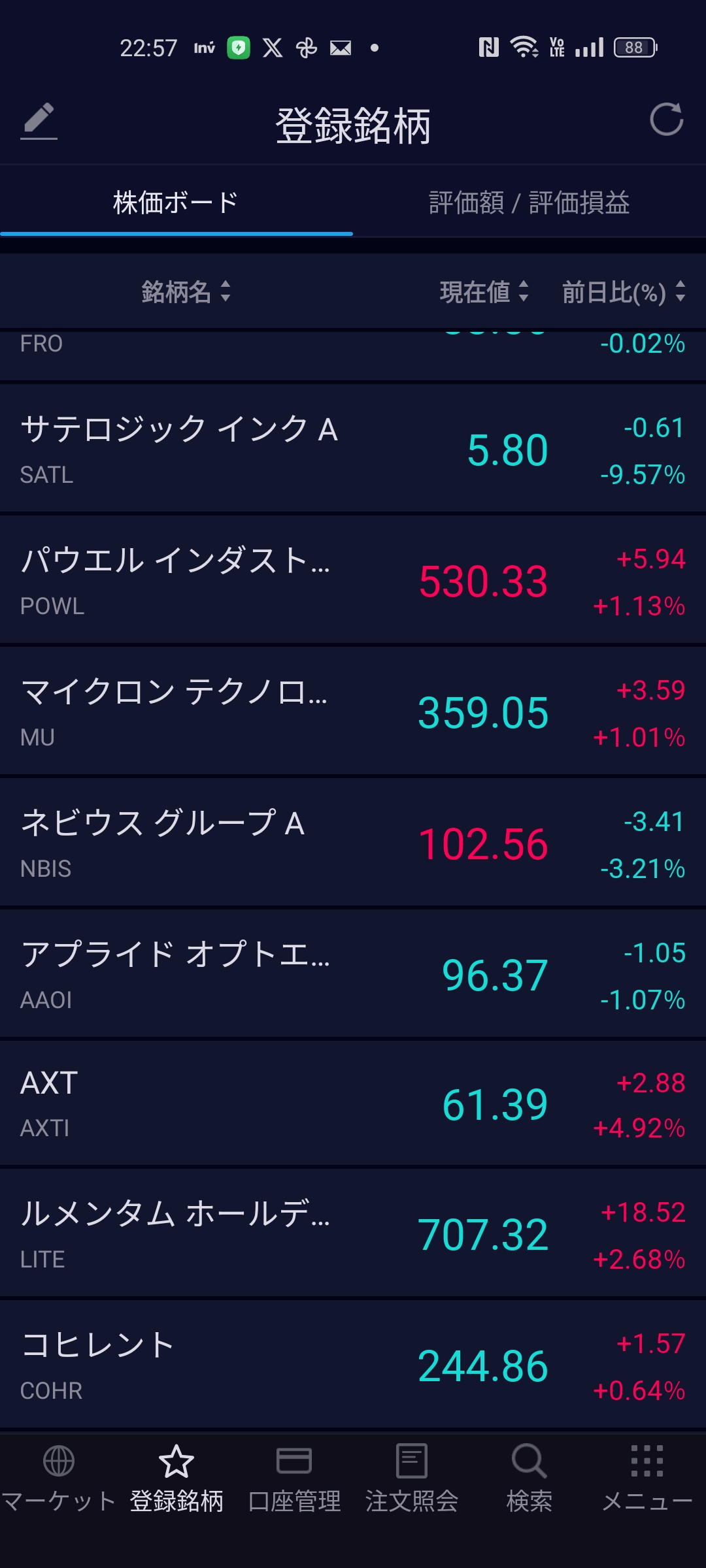Open the SATL stock row

coord(353,448)
